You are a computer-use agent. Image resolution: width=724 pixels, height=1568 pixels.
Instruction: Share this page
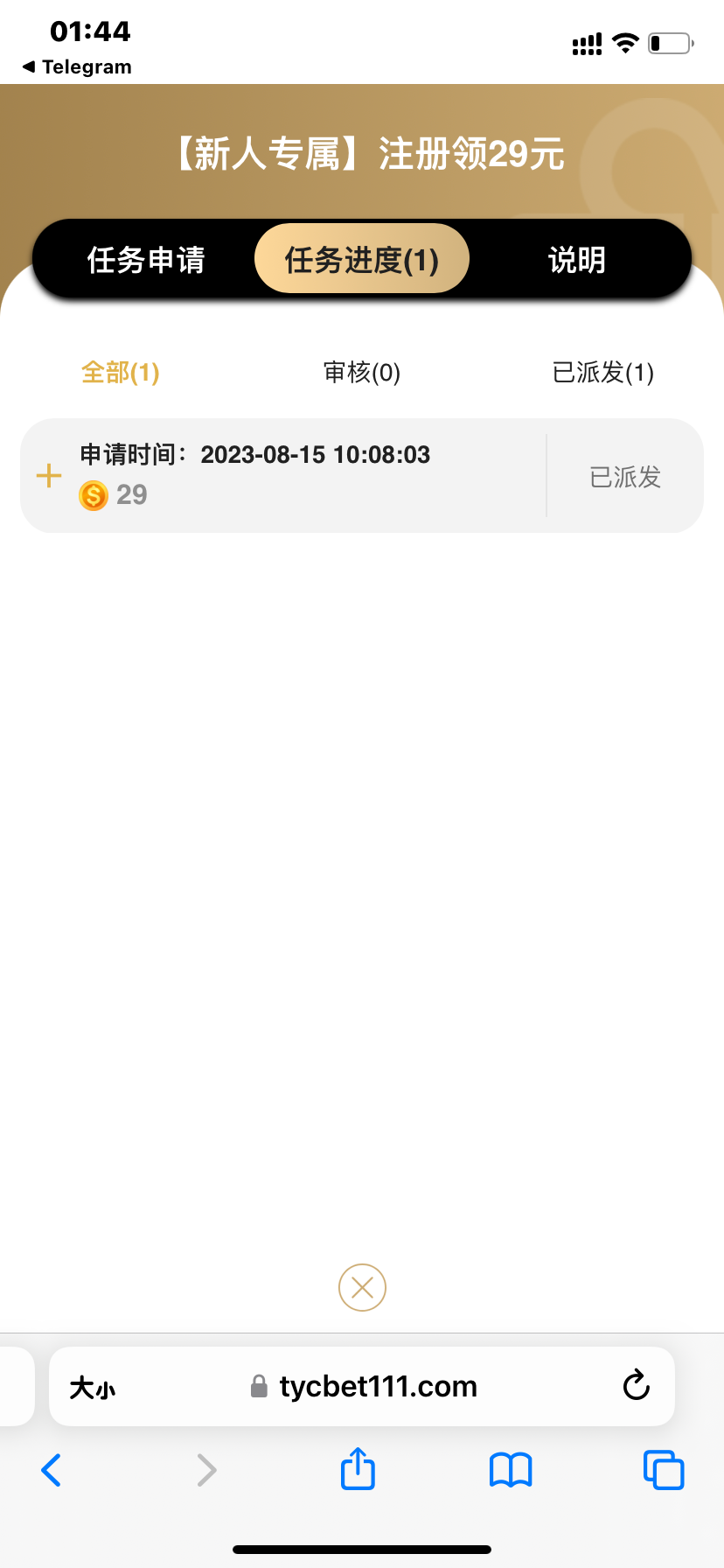pos(358,1469)
